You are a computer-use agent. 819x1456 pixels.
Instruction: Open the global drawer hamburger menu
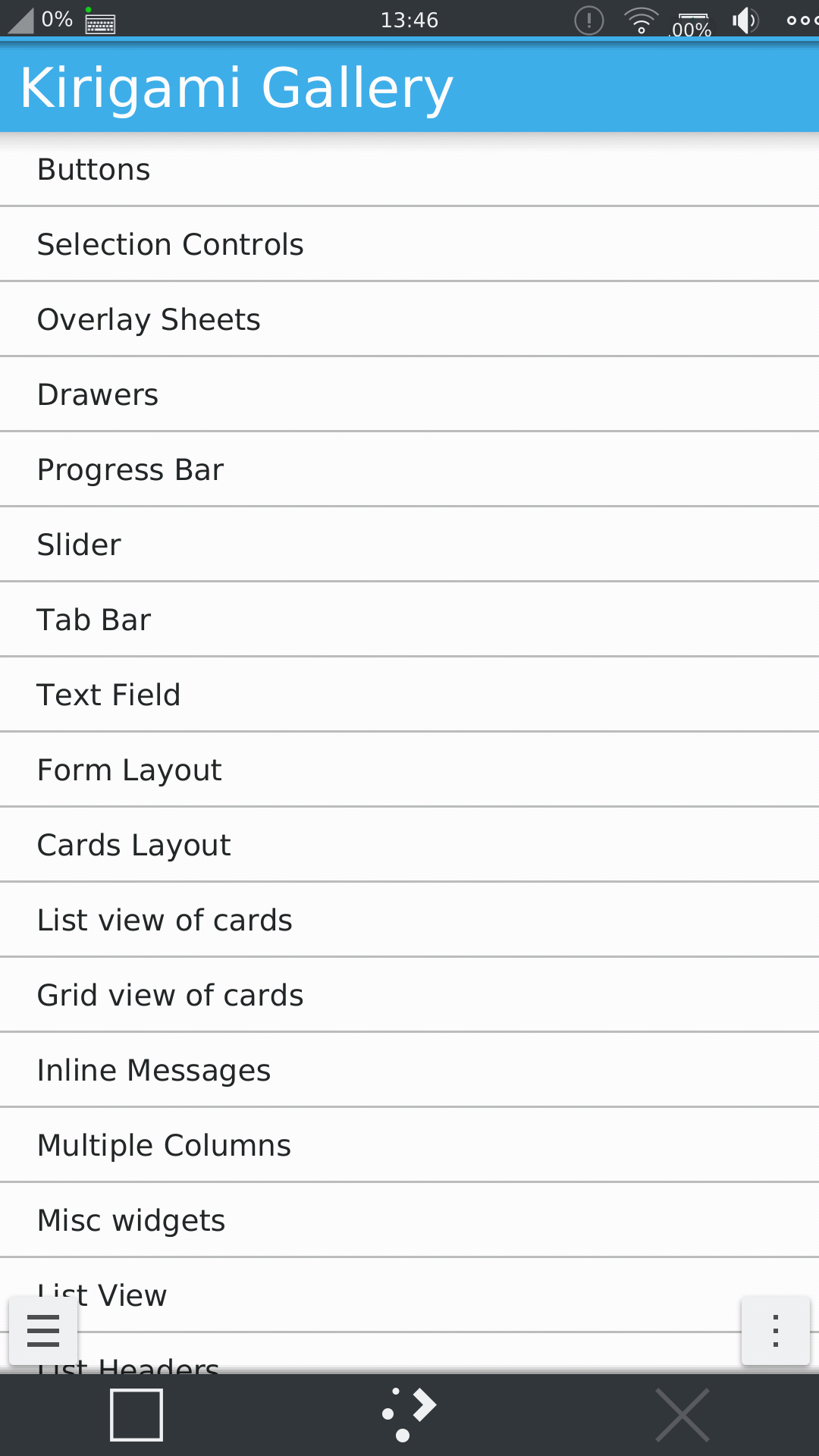click(43, 1331)
